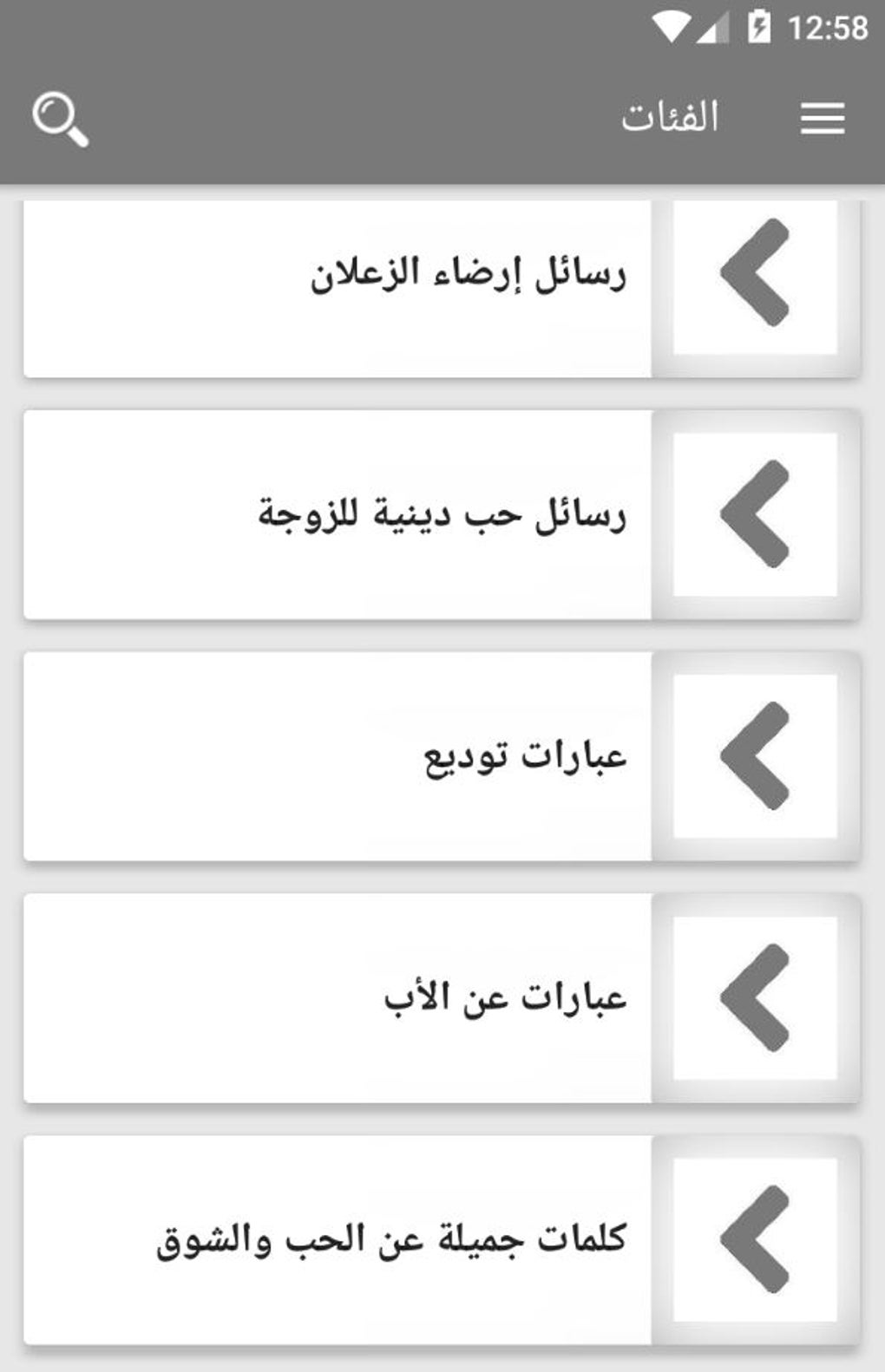This screenshot has width=885, height=1372.
Task: Open the search magnifier icon
Action: click(60, 119)
